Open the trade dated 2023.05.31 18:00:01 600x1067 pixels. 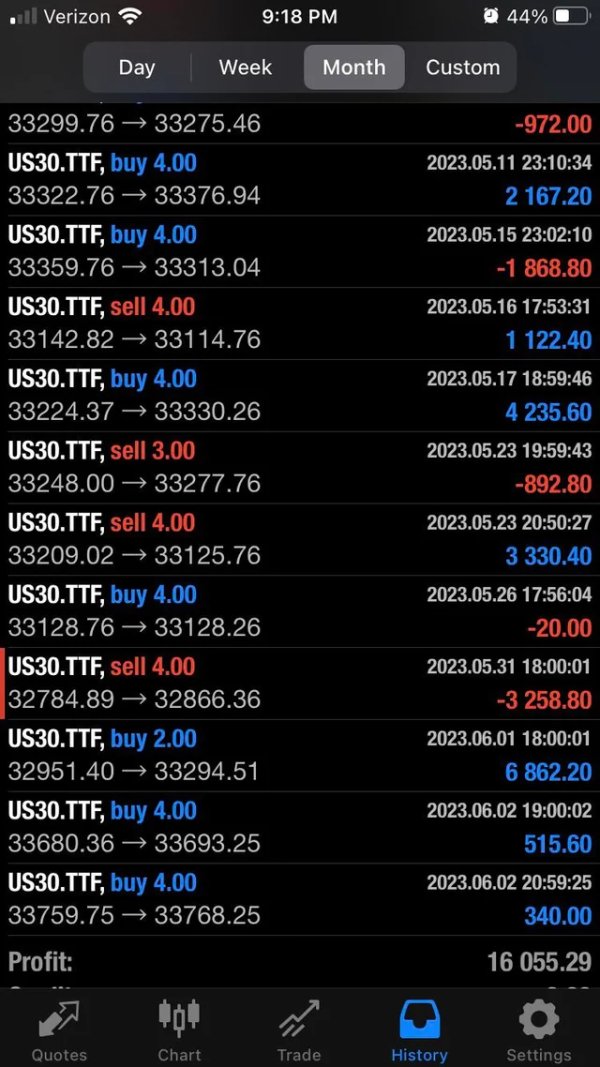pos(300,683)
